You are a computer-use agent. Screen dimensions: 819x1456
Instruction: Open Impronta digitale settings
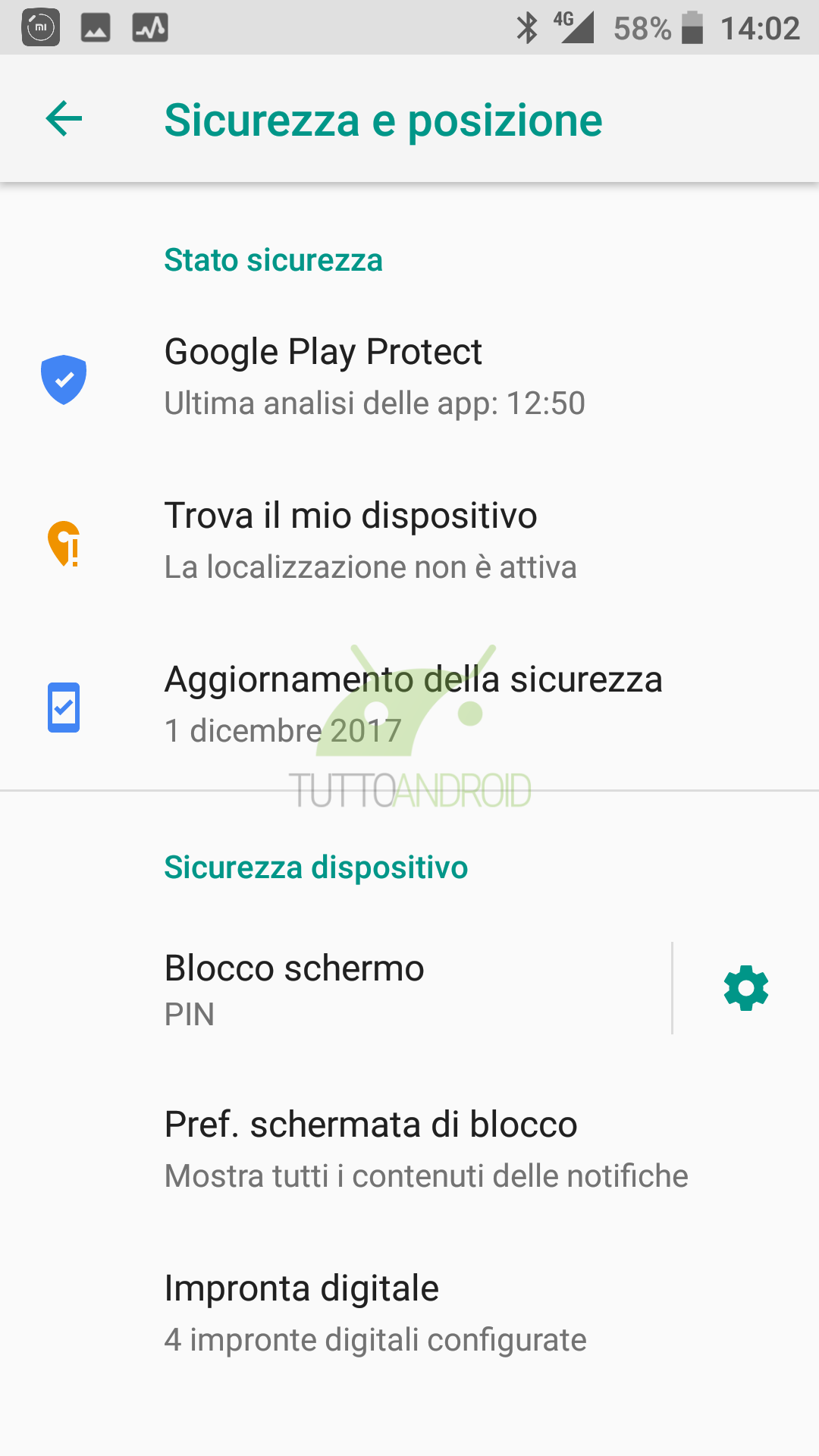(x=409, y=1313)
